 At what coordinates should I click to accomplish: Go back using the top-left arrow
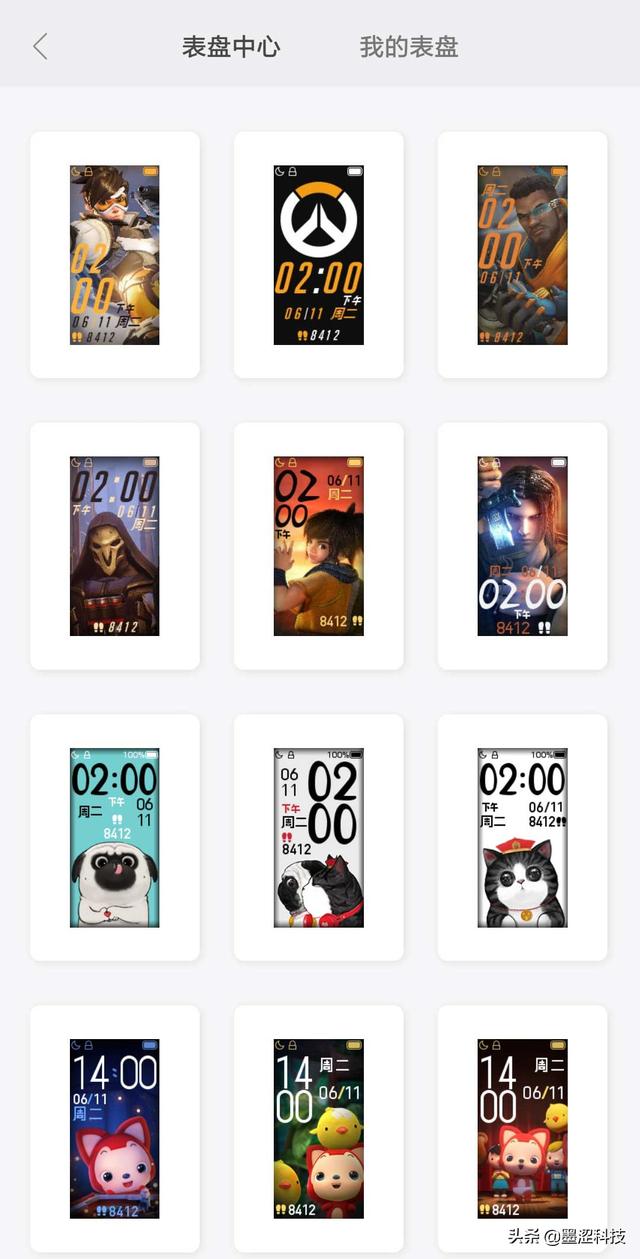40,46
